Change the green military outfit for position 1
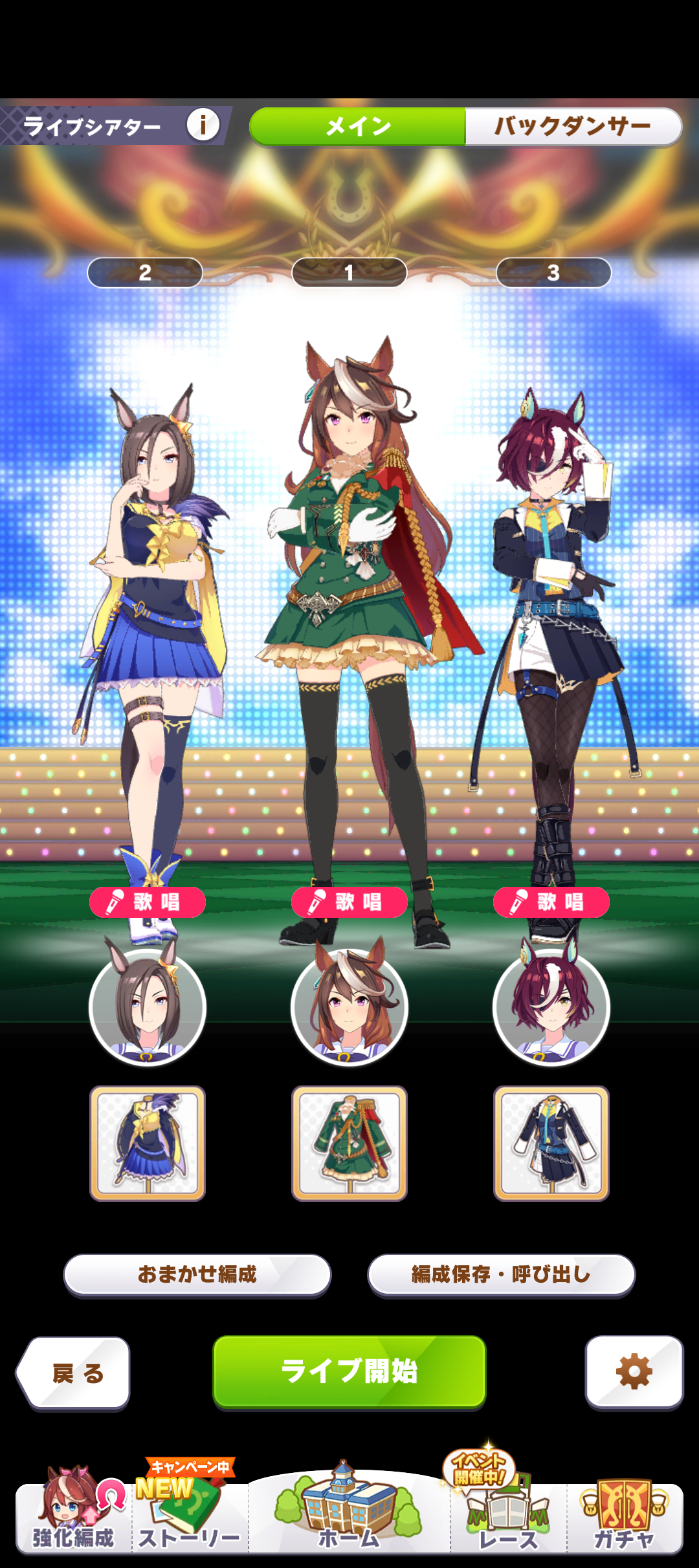Image resolution: width=699 pixels, height=1568 pixels. [349, 1143]
